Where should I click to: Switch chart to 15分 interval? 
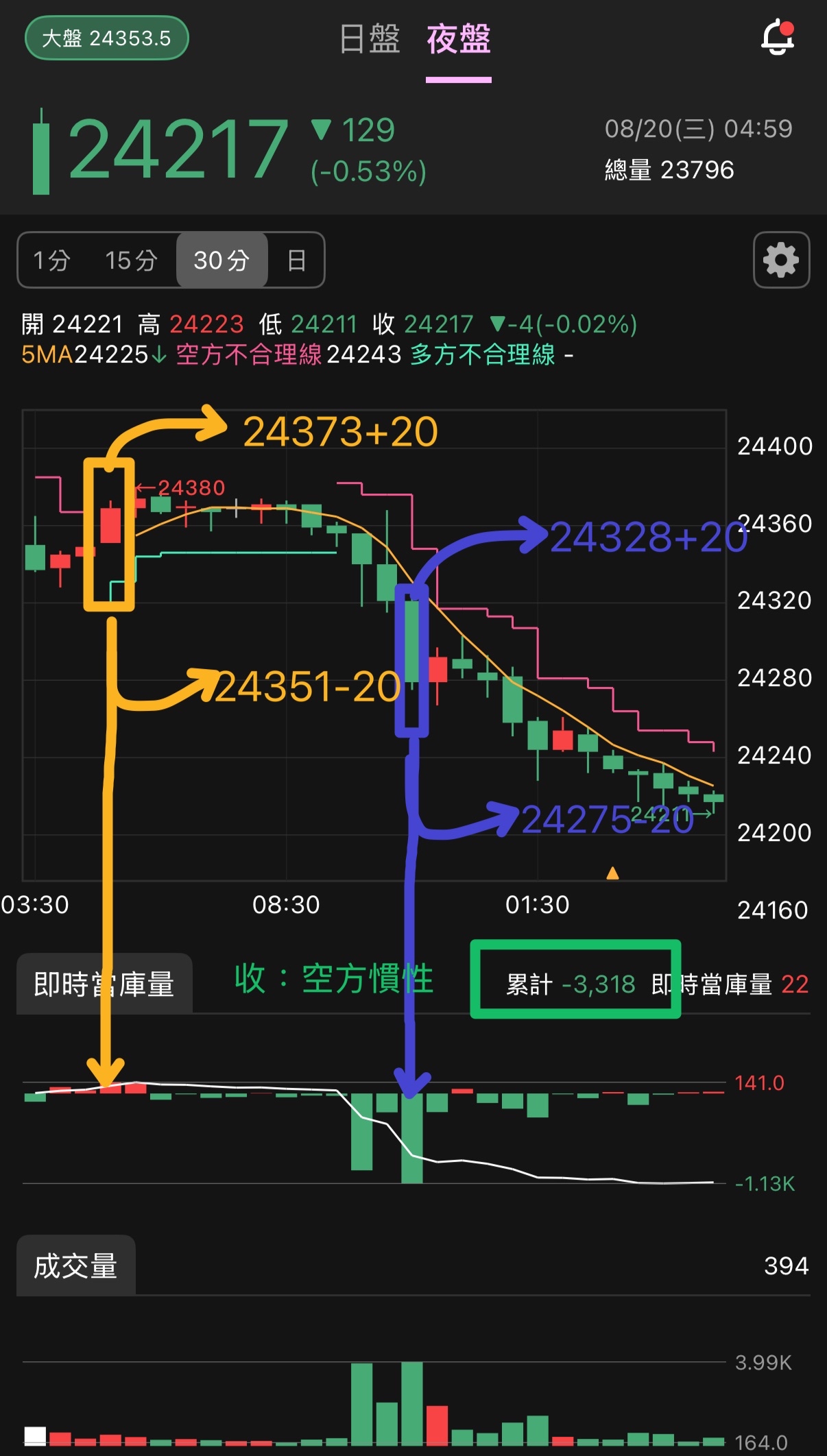pyautogui.click(x=131, y=260)
